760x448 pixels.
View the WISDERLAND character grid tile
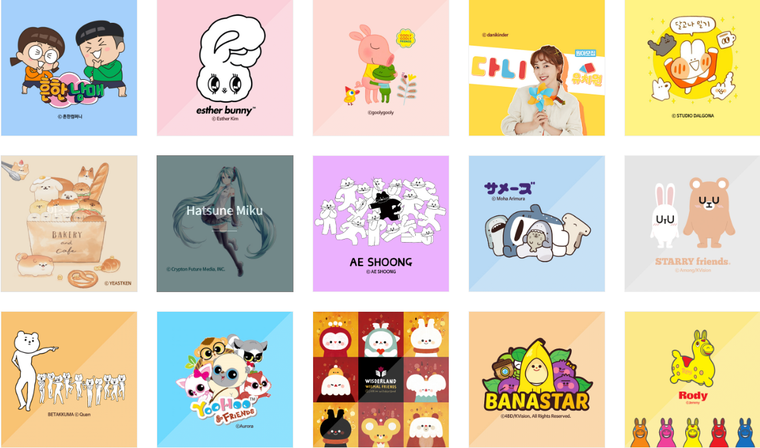pos(381,379)
